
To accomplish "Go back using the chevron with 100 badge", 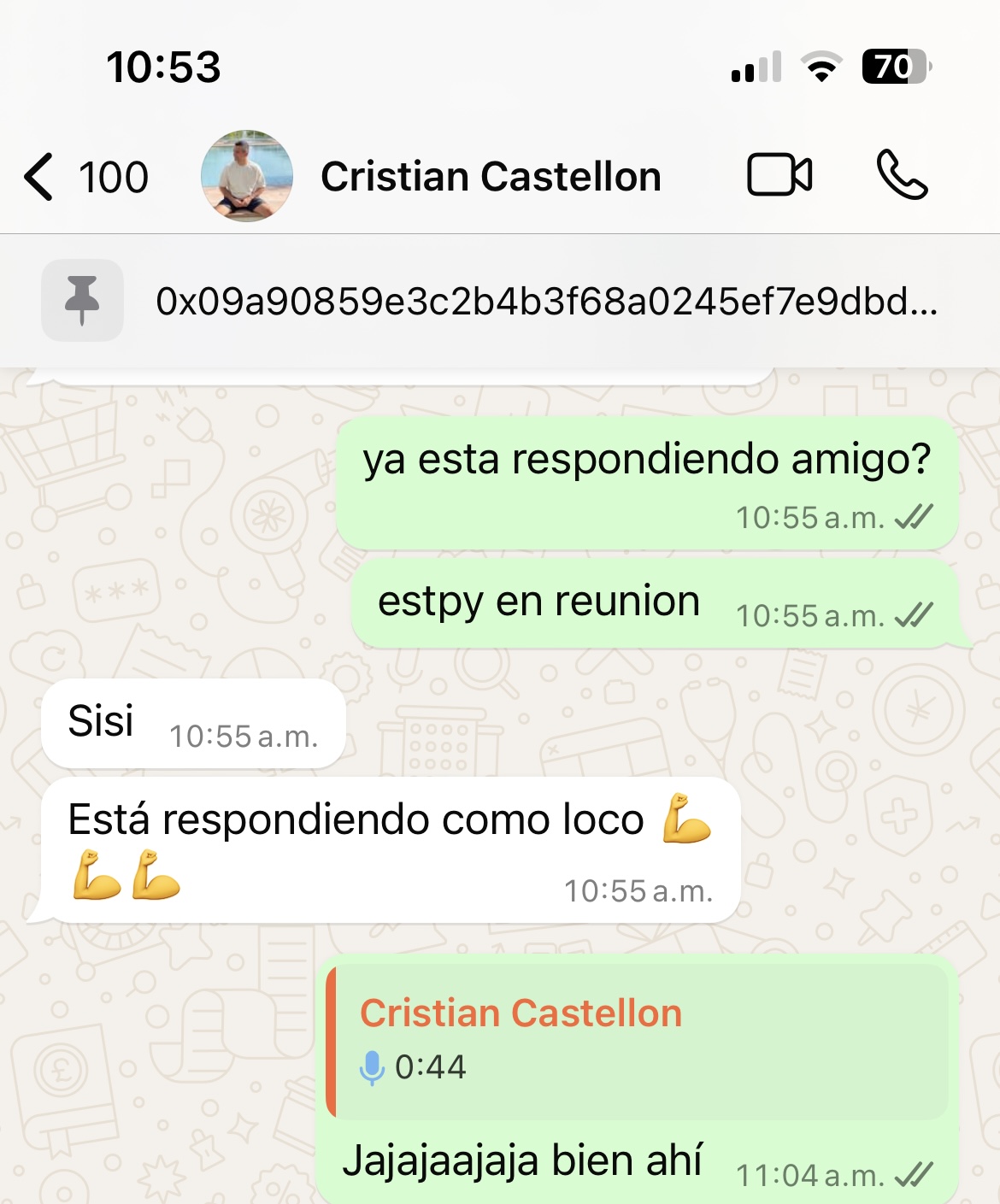I will pos(85,175).
